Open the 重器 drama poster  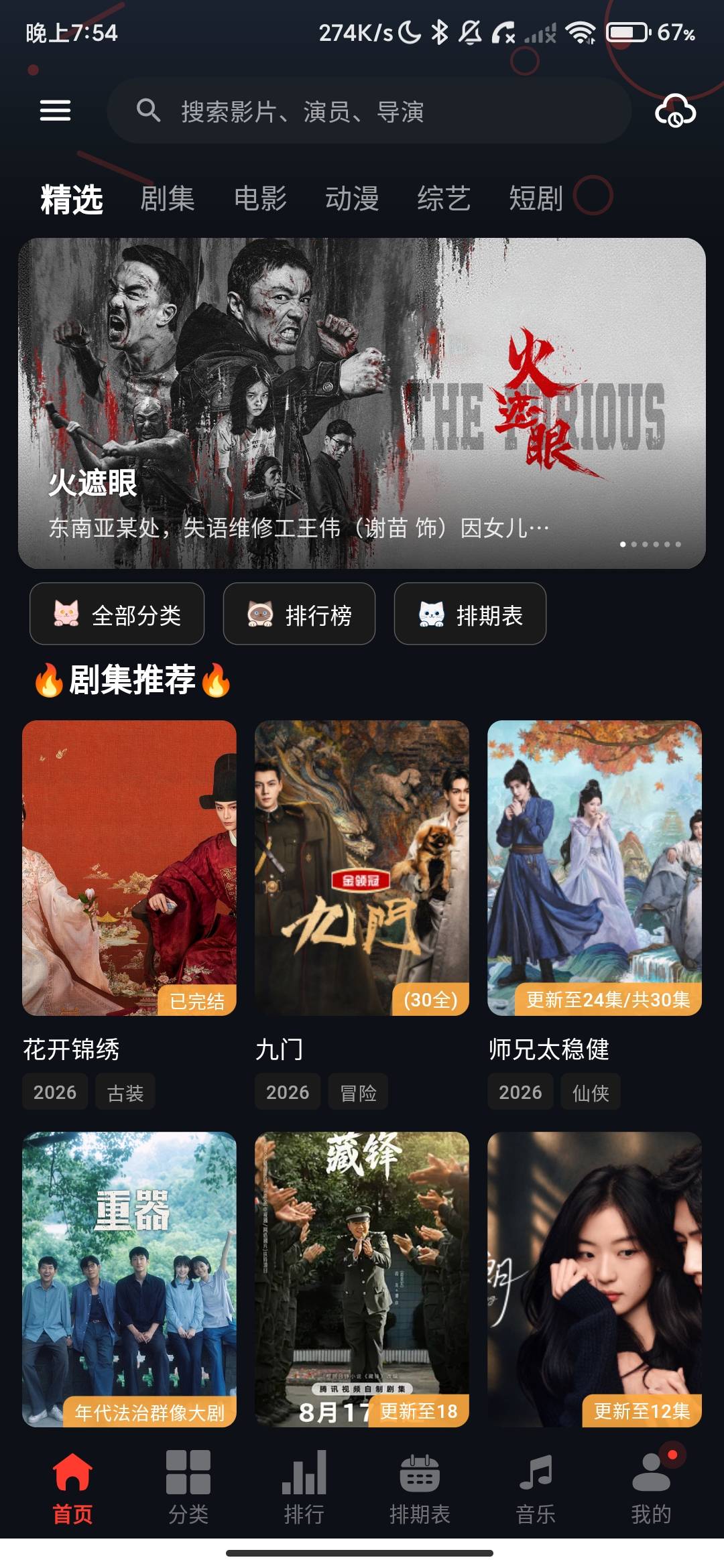pyautogui.click(x=129, y=1279)
